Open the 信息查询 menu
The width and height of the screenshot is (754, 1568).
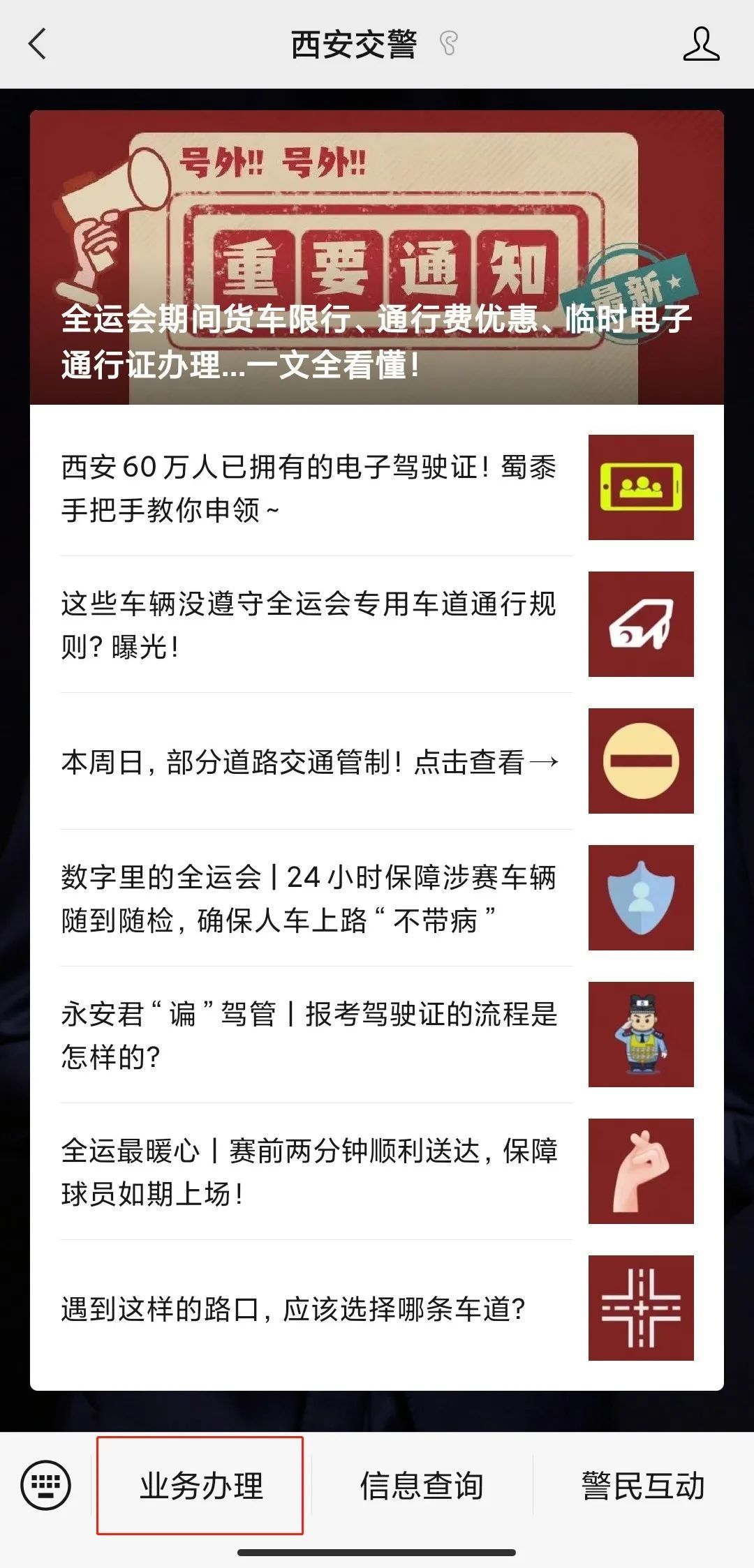[422, 1486]
